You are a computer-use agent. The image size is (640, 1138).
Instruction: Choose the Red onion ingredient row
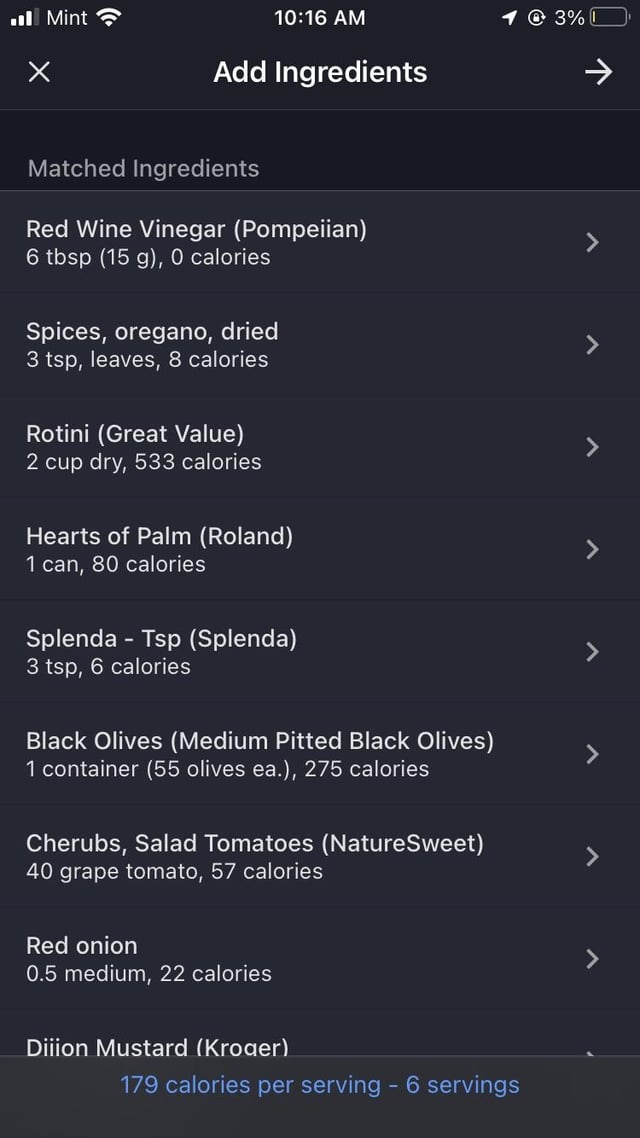pyautogui.click(x=320, y=958)
